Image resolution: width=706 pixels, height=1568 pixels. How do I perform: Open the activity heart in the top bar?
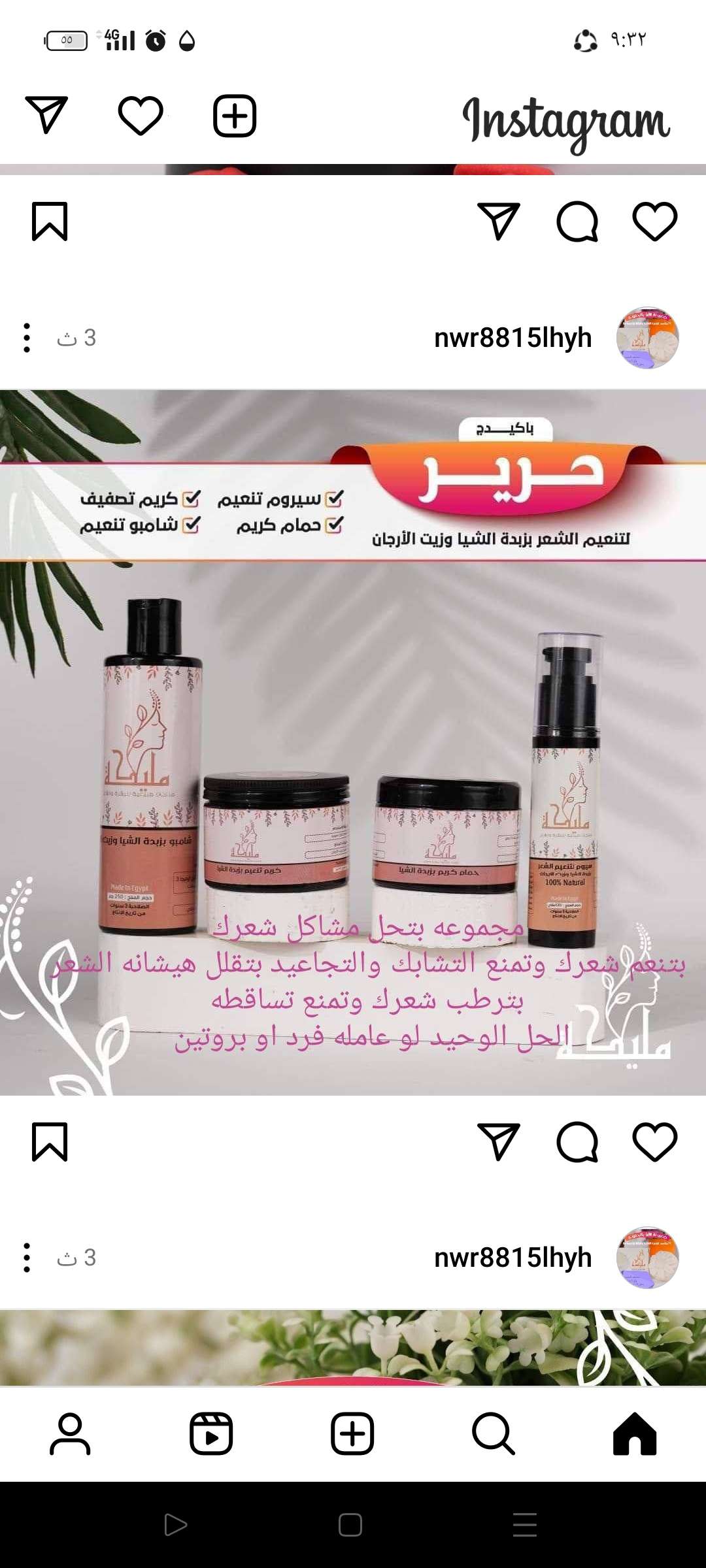click(x=141, y=116)
